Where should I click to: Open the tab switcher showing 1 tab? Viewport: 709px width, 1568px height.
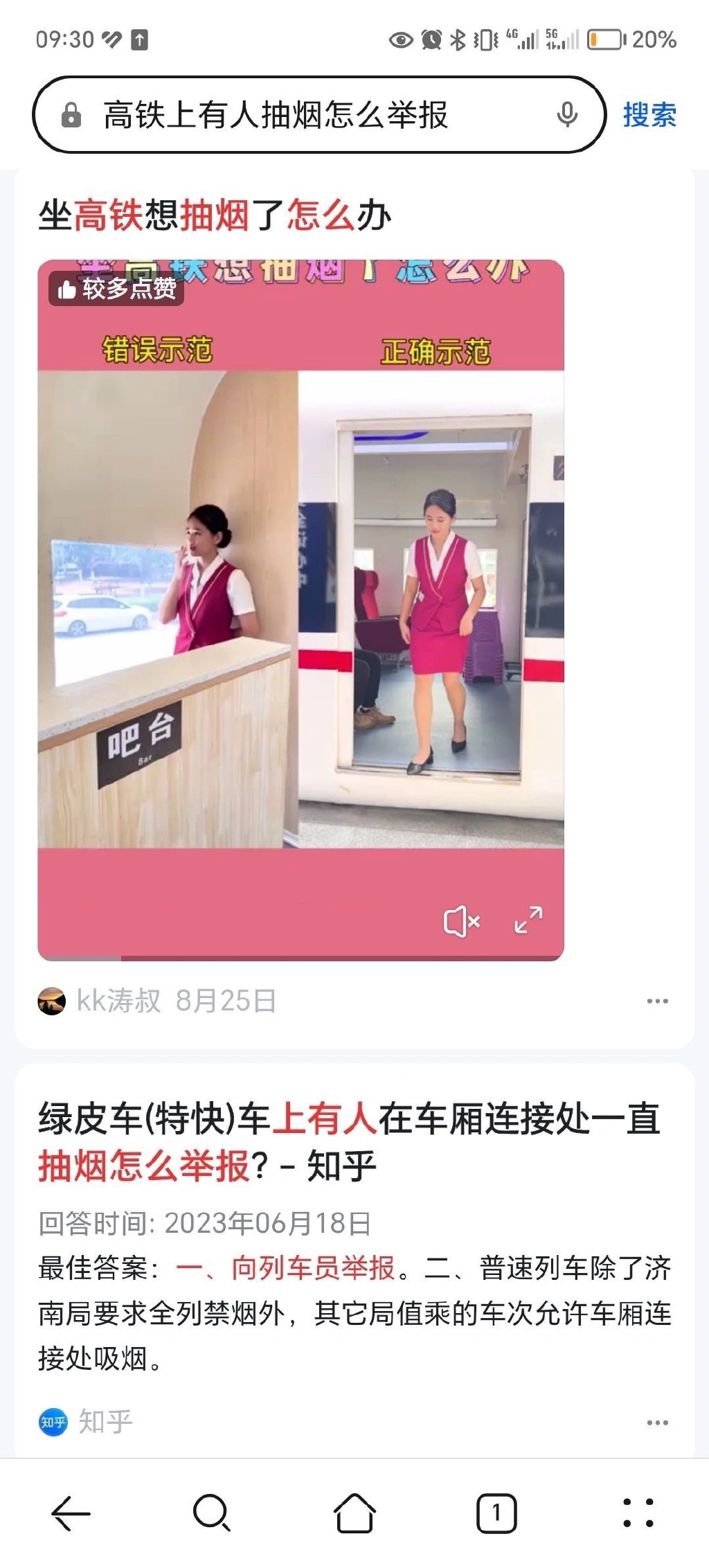click(x=496, y=1513)
